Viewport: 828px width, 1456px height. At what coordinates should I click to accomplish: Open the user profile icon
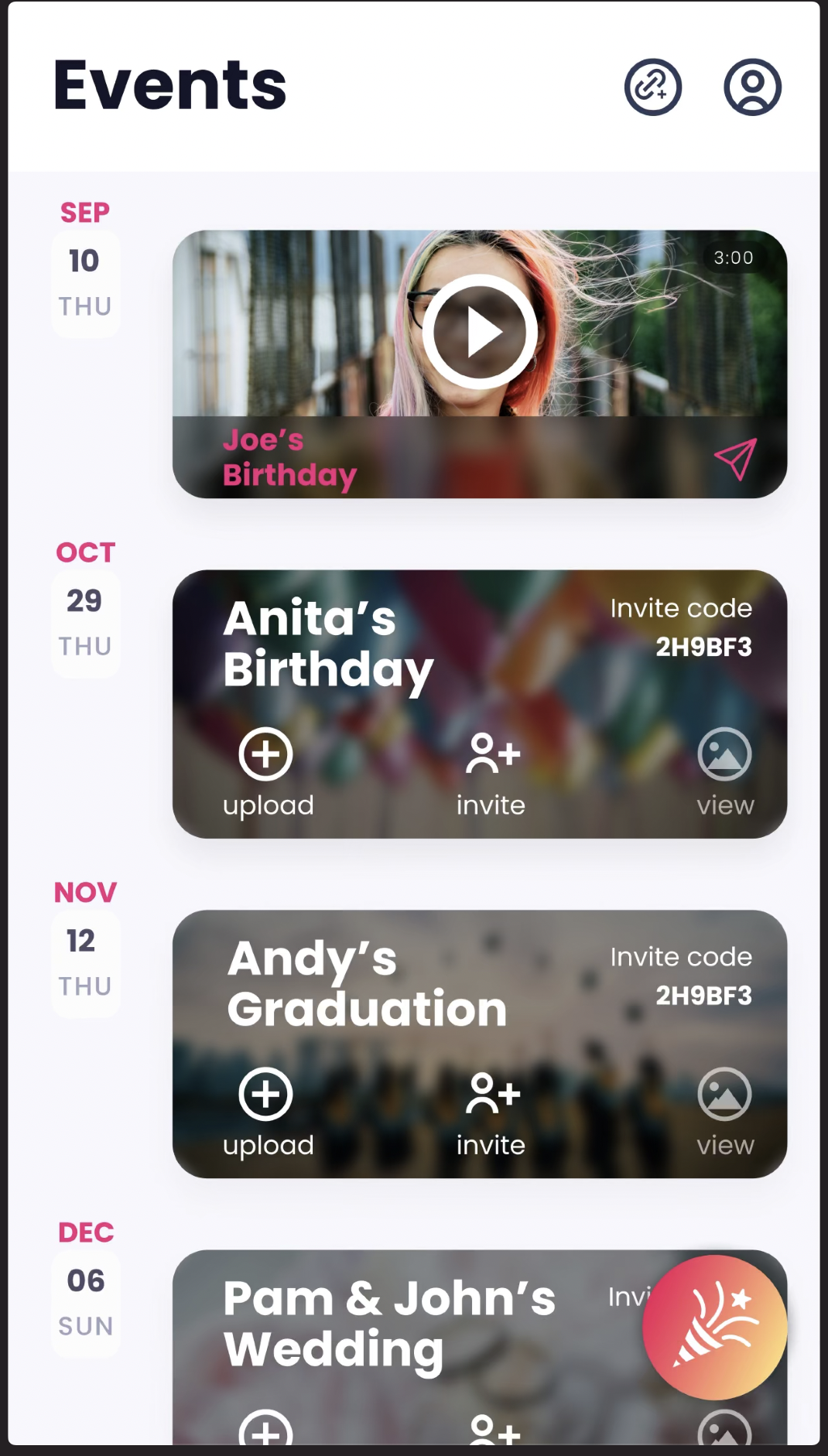tap(752, 87)
